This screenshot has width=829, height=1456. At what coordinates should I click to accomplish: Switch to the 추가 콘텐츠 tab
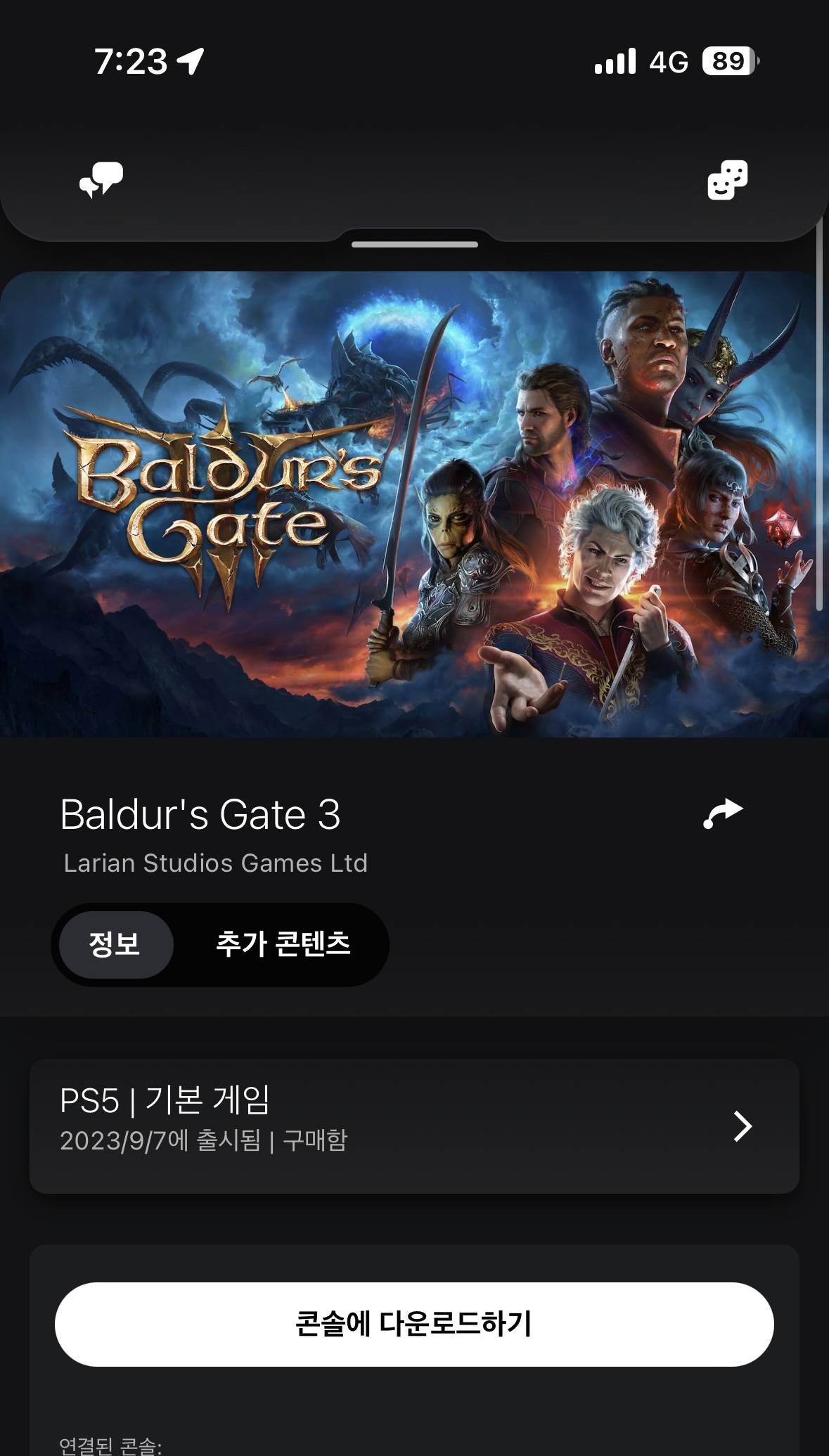point(283,944)
